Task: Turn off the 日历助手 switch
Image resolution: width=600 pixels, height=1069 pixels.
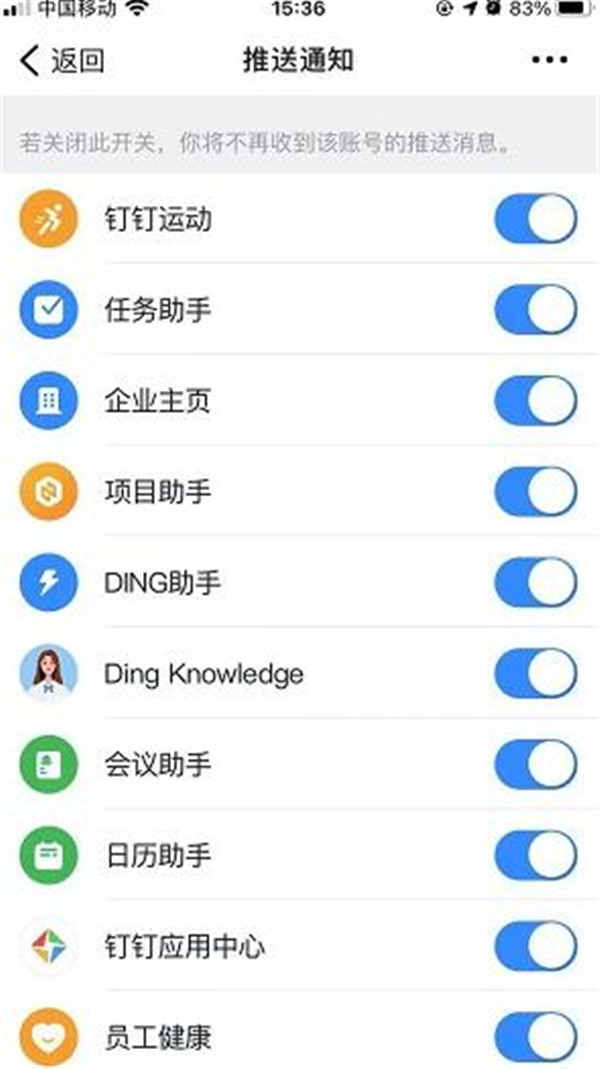Action: click(536, 855)
